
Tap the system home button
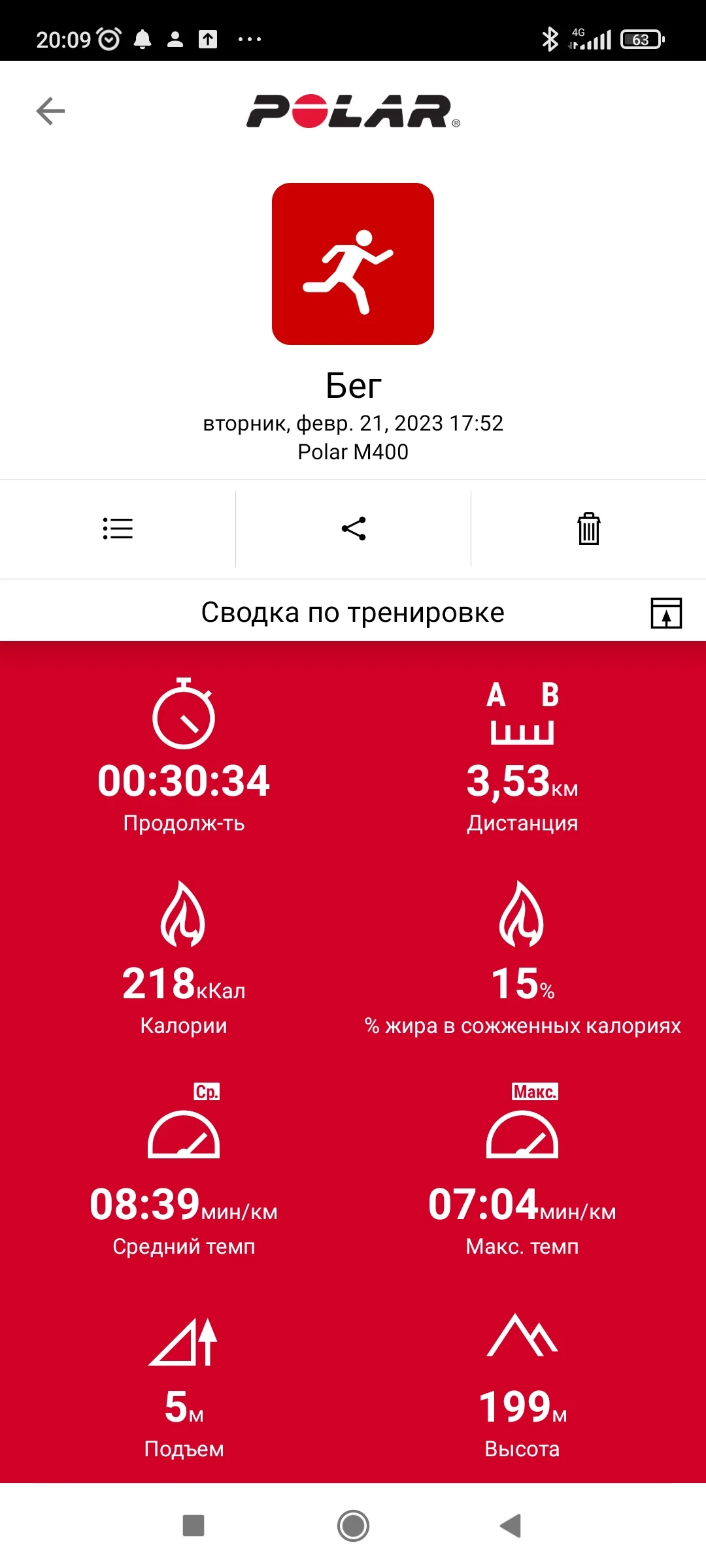click(353, 1526)
